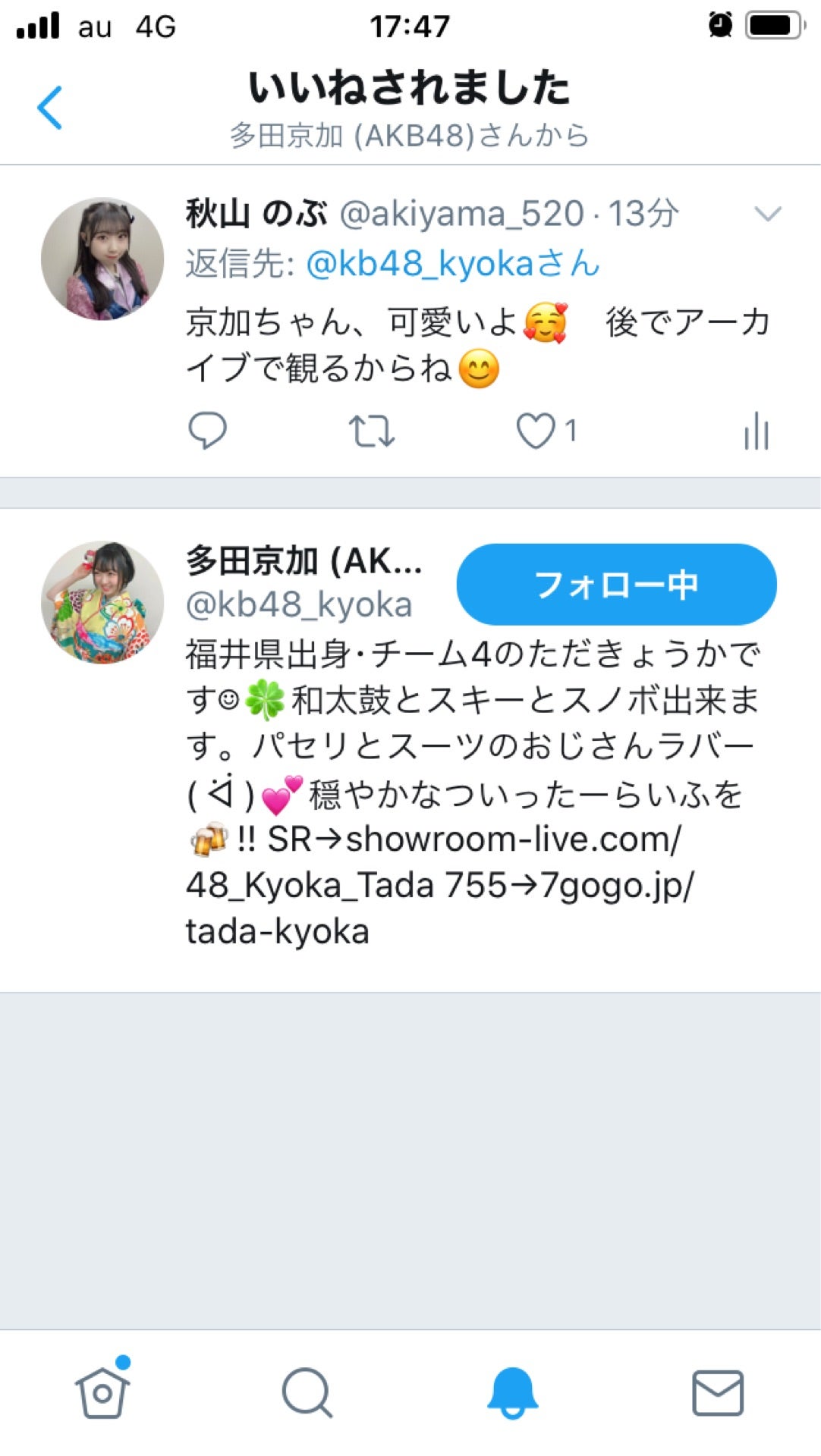Viewport: 821px width, 1456px height.
Task: Retweet 秋山 のぶ's tweet
Action: tap(371, 431)
